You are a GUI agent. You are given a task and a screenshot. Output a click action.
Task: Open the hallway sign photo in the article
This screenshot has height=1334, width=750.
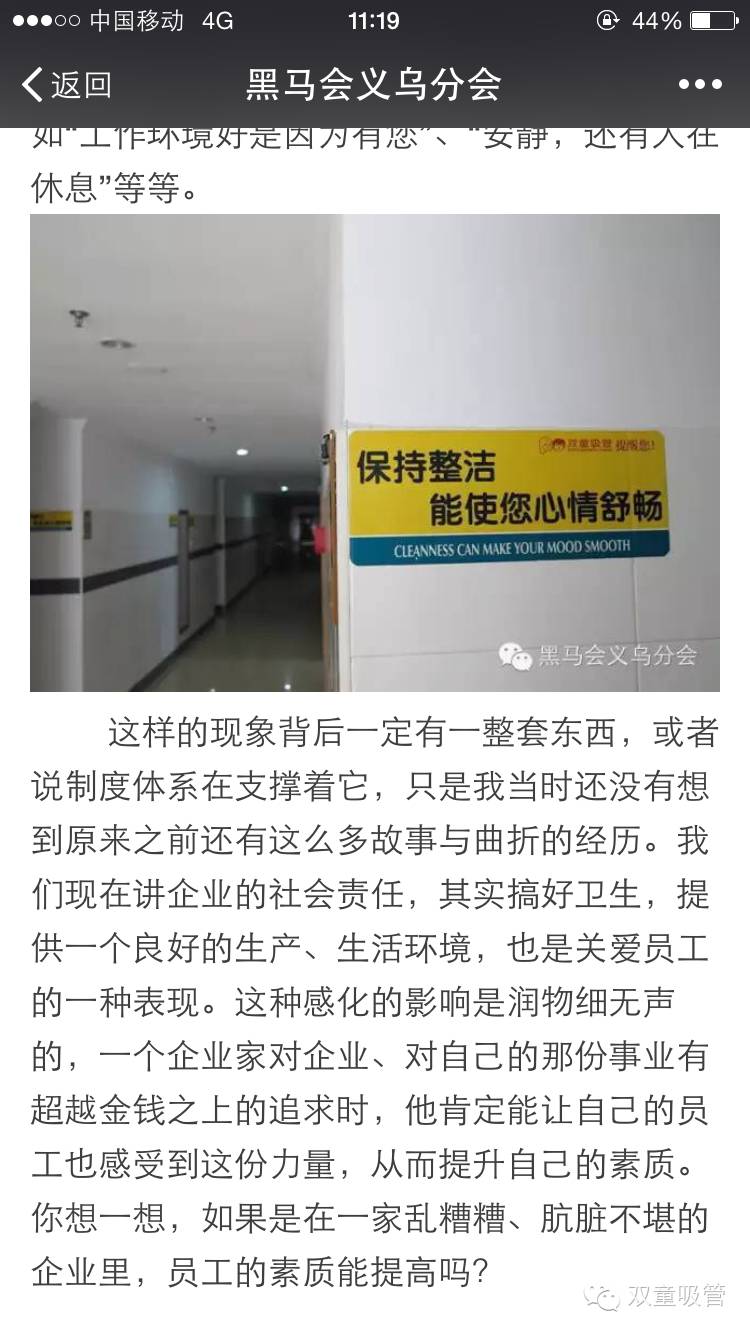tap(375, 452)
